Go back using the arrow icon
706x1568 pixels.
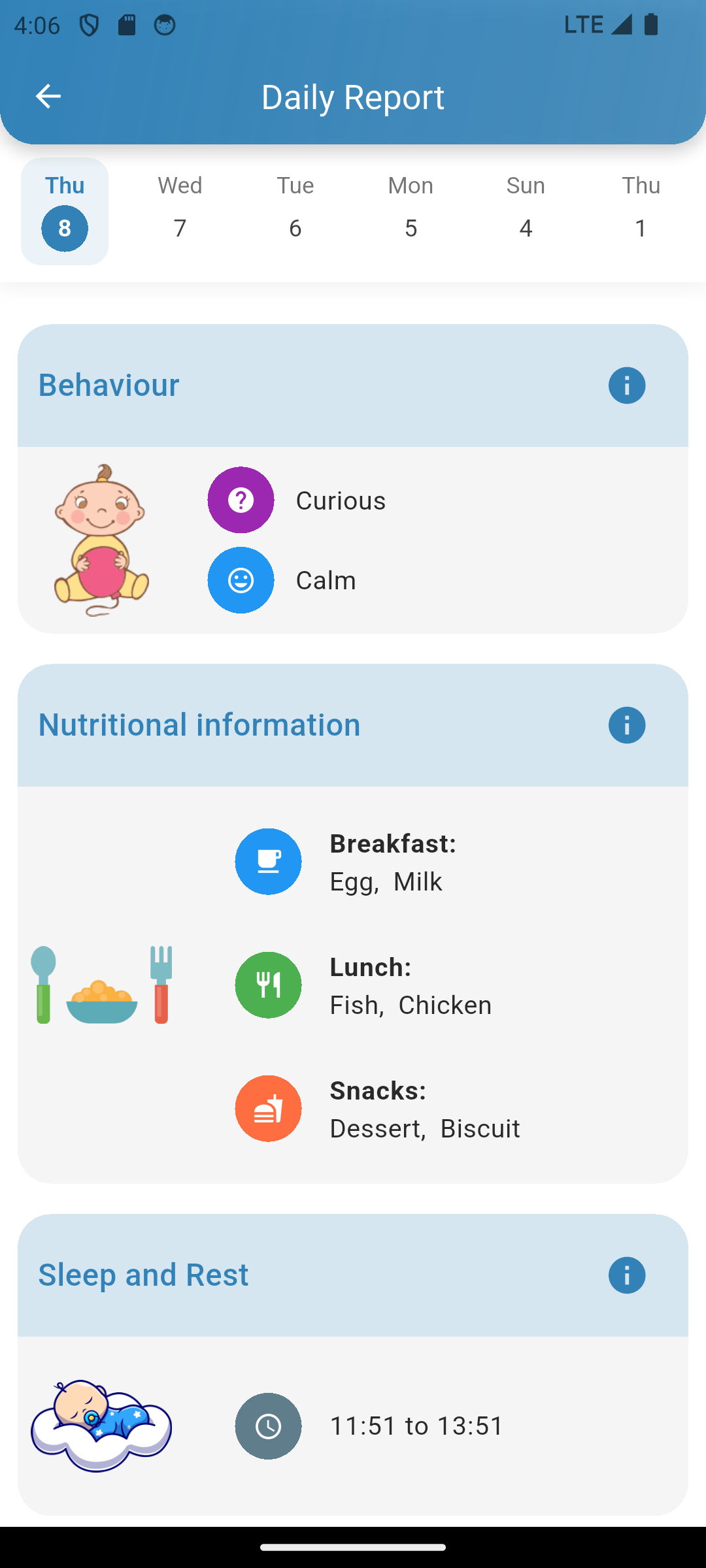(x=48, y=97)
